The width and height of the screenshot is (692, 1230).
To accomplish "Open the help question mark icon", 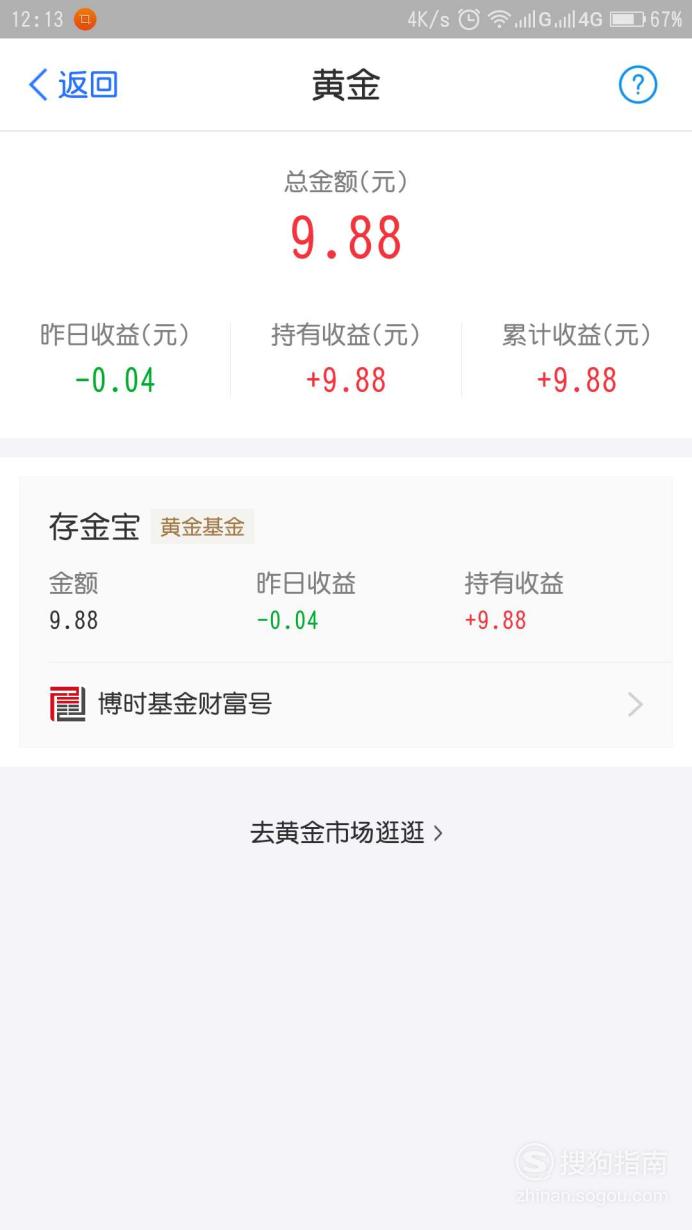I will click(x=638, y=85).
